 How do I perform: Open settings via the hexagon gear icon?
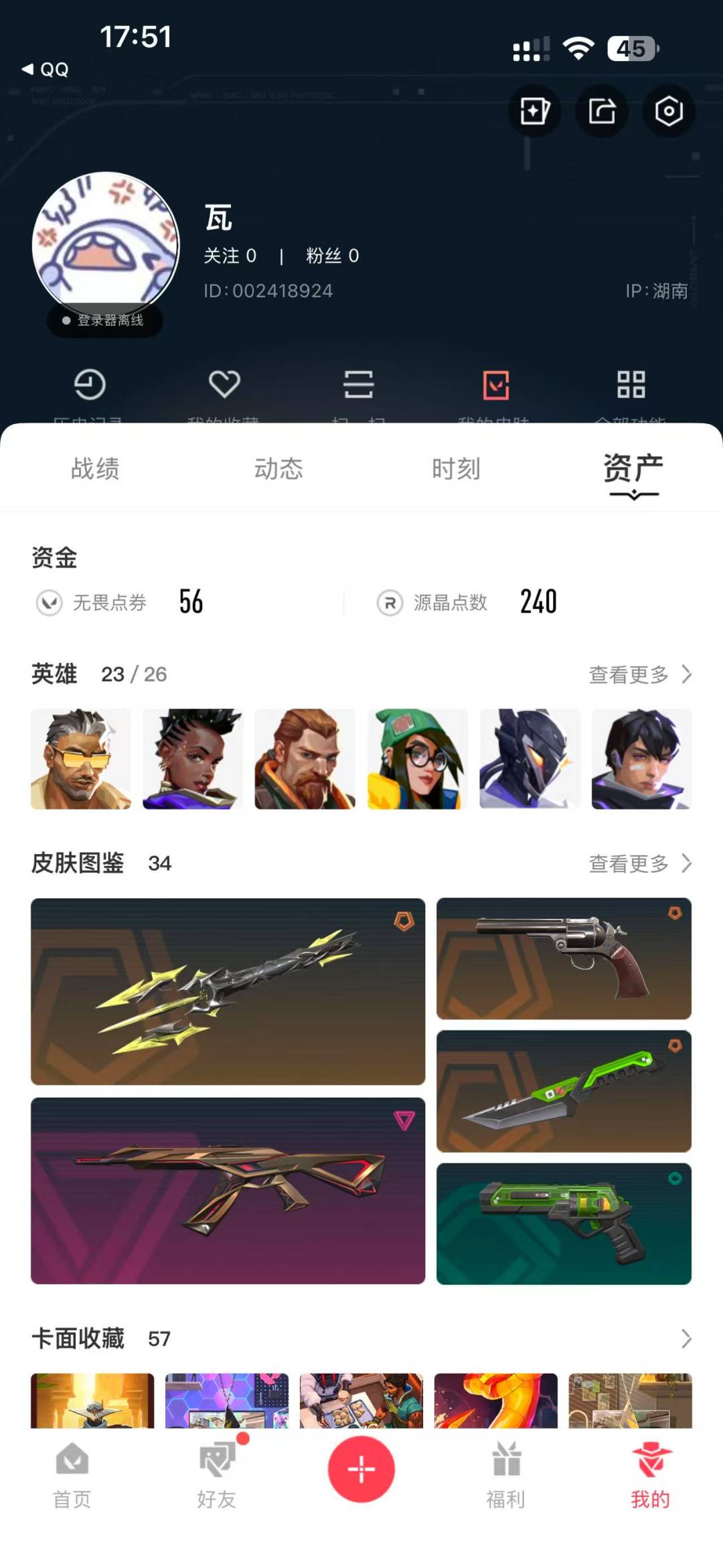(669, 111)
